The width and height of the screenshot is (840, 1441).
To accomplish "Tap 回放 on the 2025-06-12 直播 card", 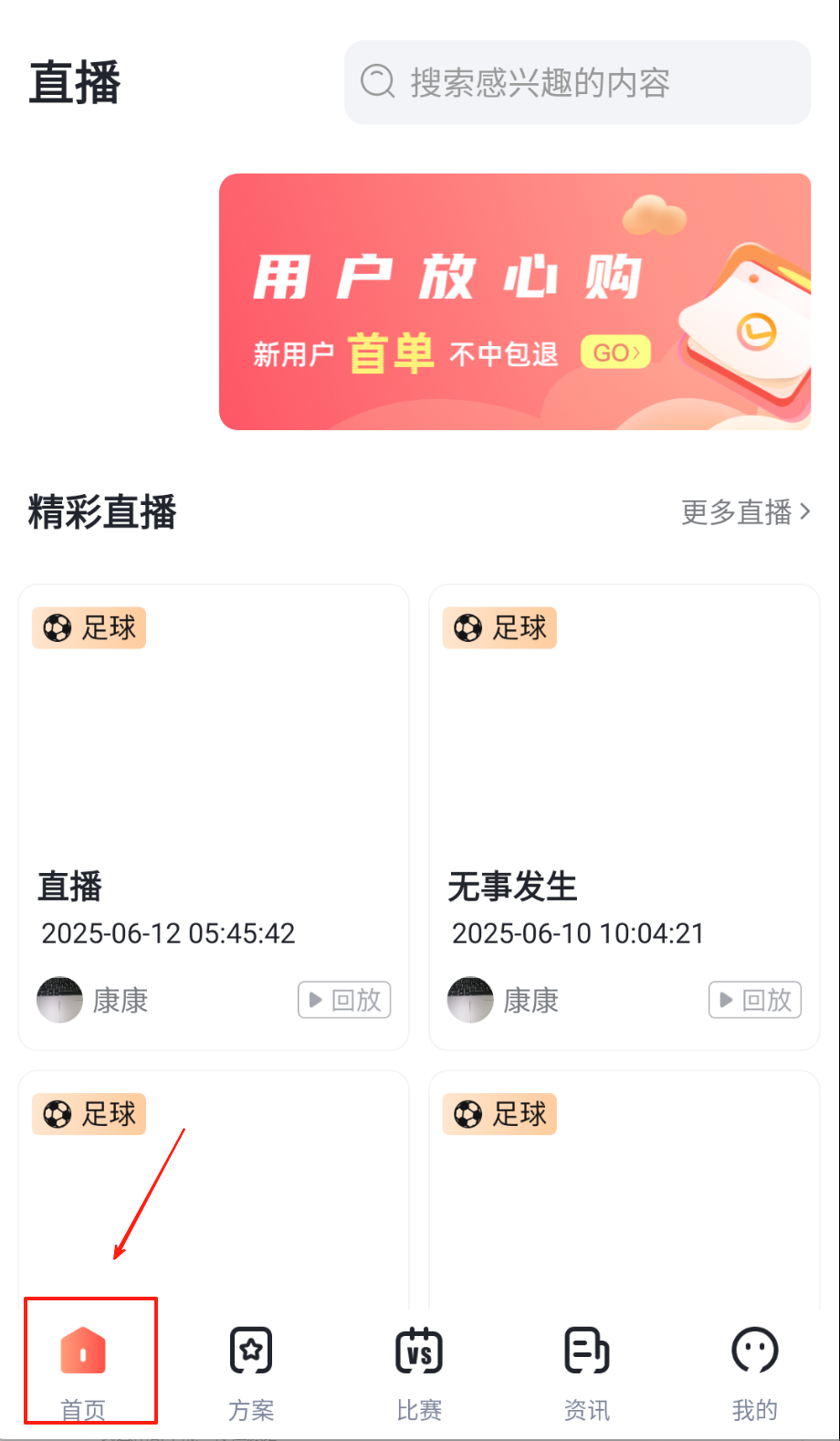I will (x=344, y=1000).
